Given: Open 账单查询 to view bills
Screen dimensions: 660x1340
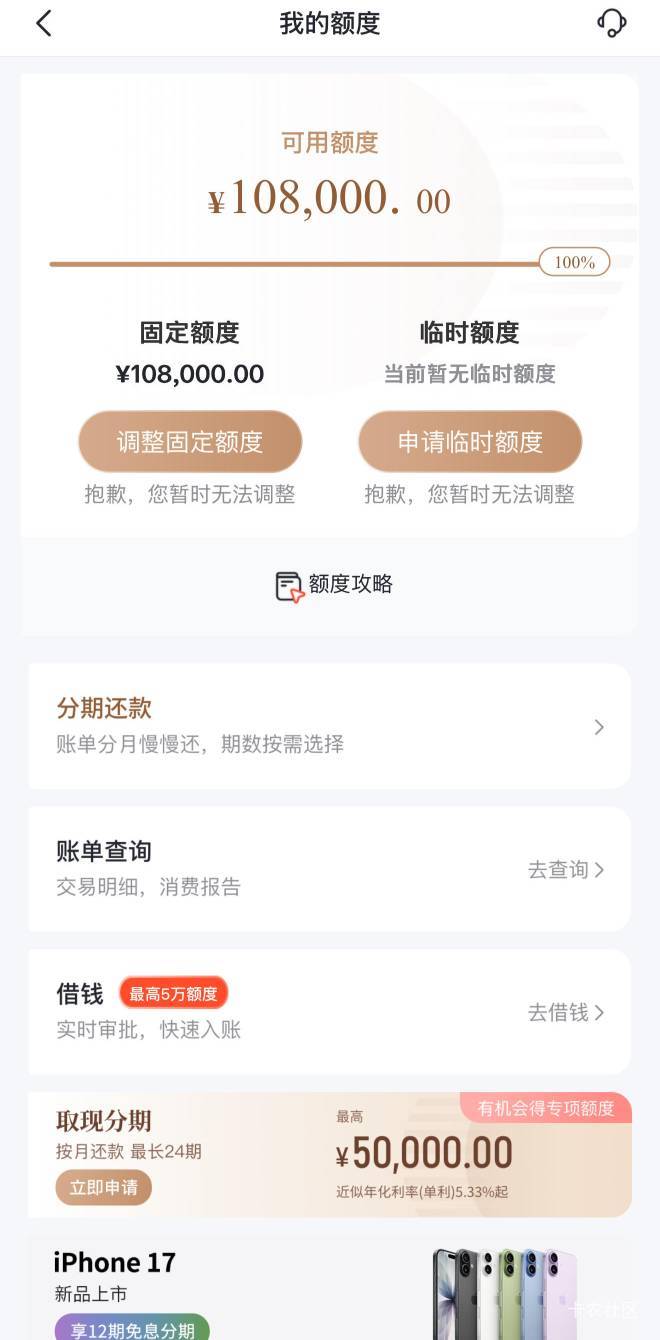Looking at the screenshot, I should (329, 869).
